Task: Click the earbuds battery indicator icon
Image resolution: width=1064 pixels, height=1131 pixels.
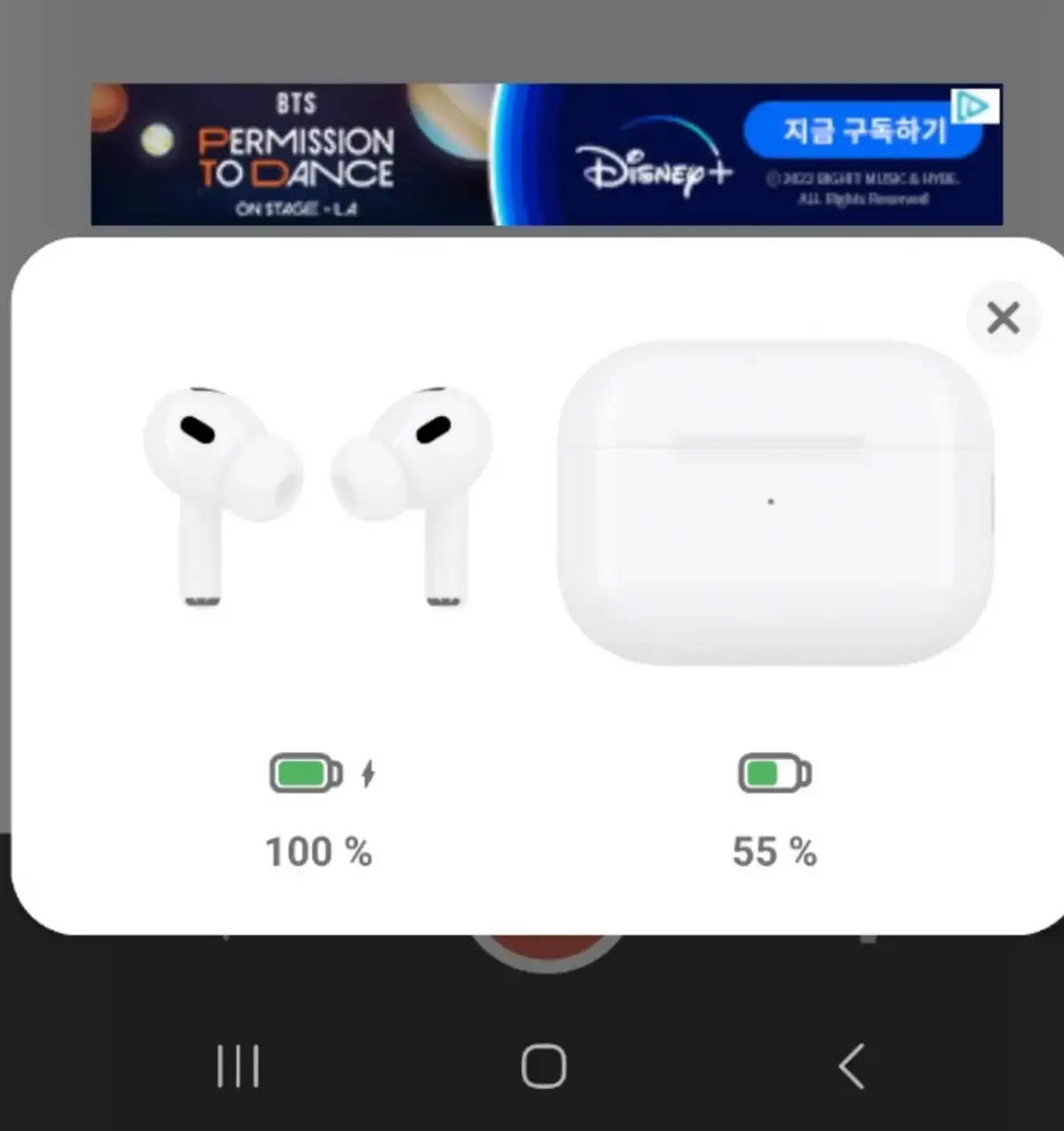Action: [x=304, y=772]
